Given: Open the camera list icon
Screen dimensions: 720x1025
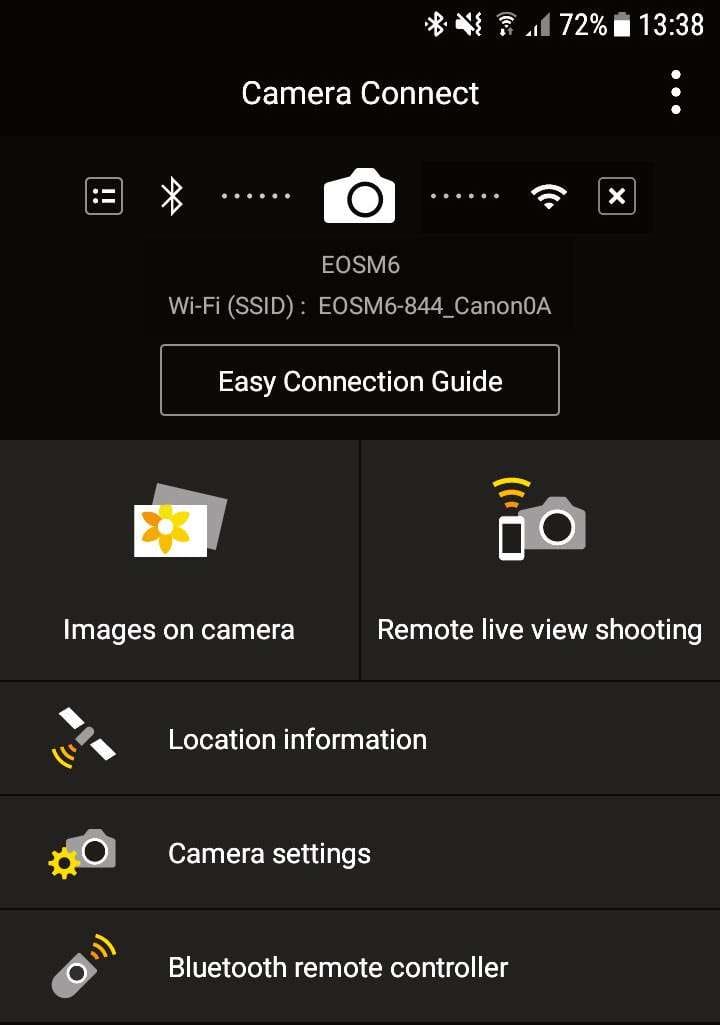Looking at the screenshot, I should [104, 196].
